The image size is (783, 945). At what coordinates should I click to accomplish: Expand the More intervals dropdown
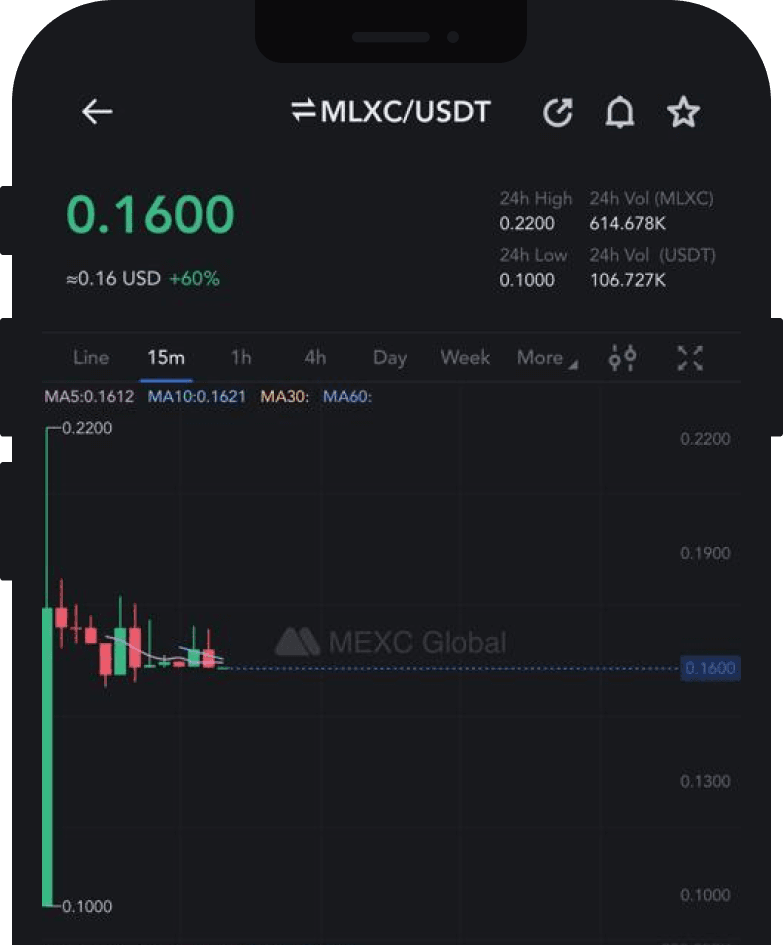point(546,358)
